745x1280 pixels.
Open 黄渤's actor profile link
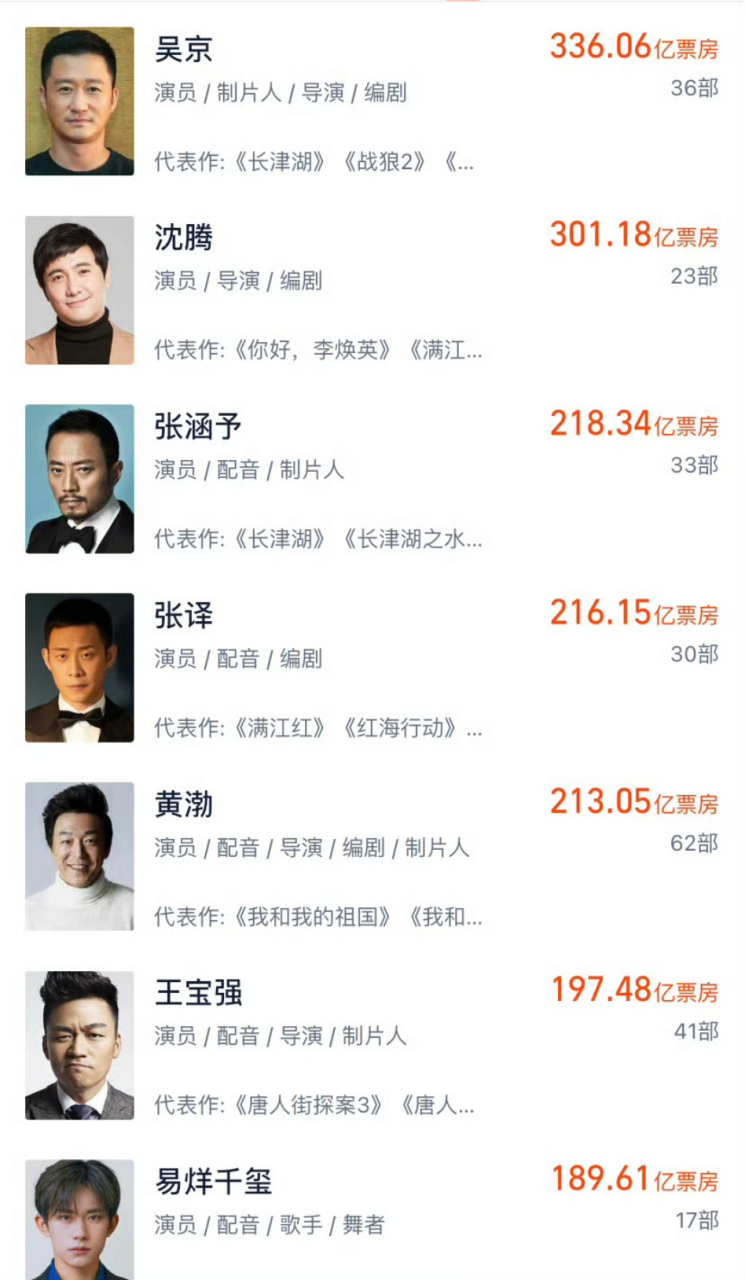click(185, 805)
